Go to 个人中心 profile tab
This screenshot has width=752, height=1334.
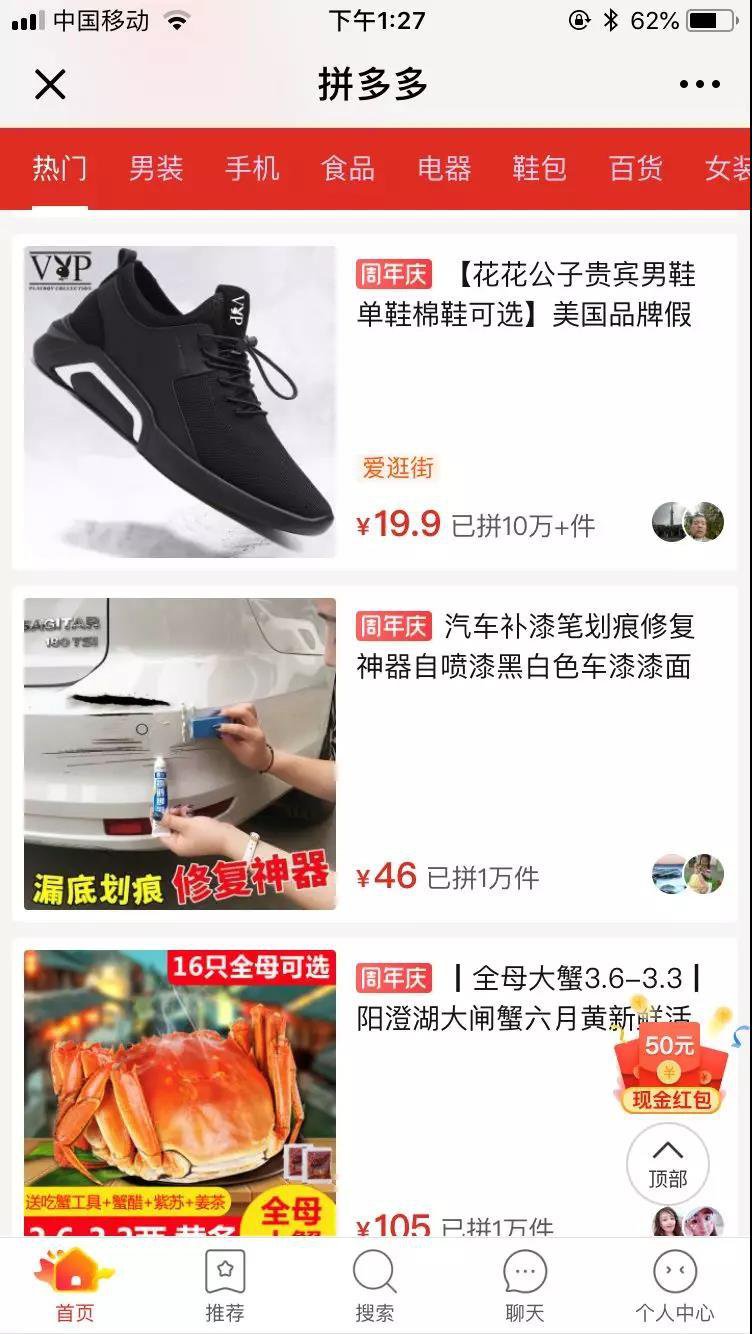click(675, 1287)
